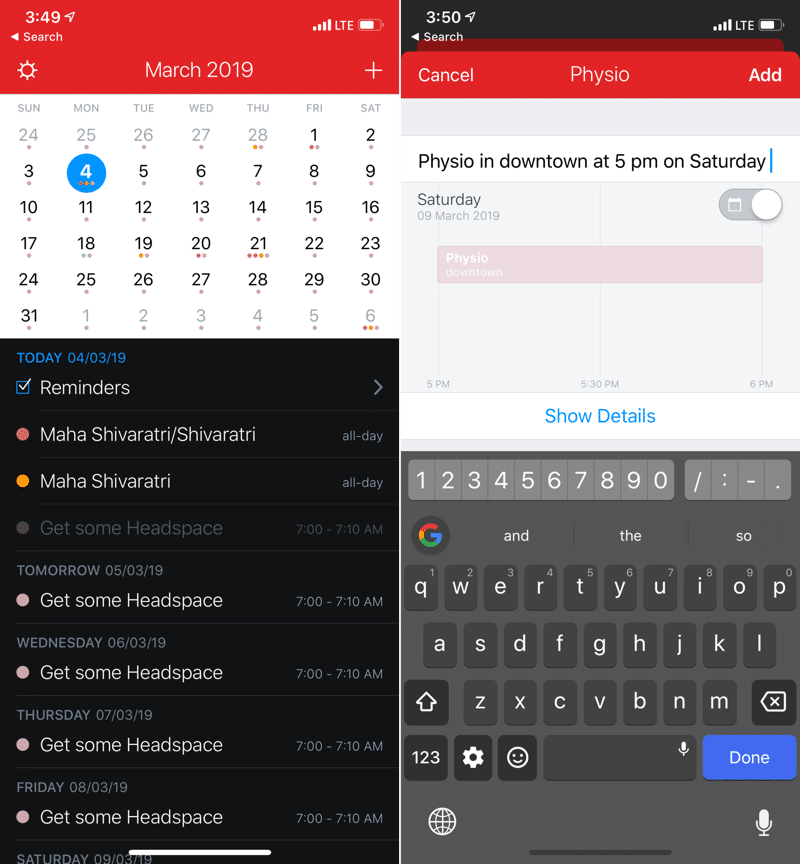
Task: Open Thursday's Get some Headspace event
Action: point(200,745)
